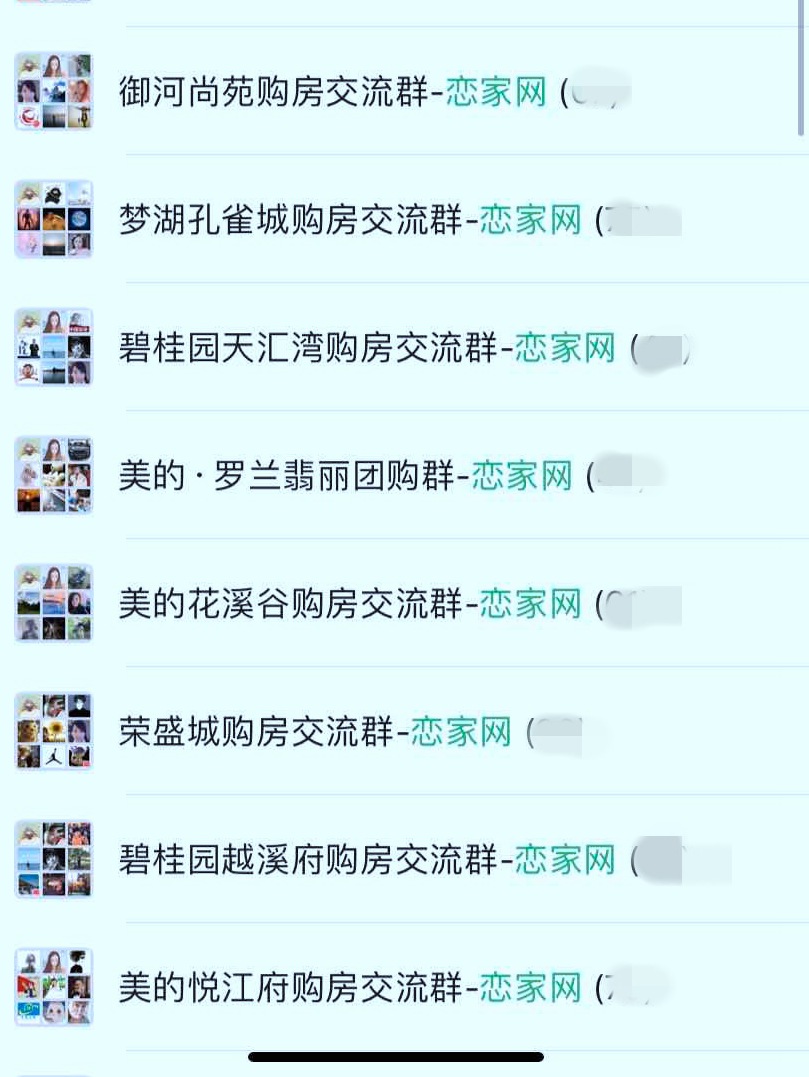Open 御河尚苑购房交流群 group chat
This screenshot has width=809, height=1077.
(332, 93)
